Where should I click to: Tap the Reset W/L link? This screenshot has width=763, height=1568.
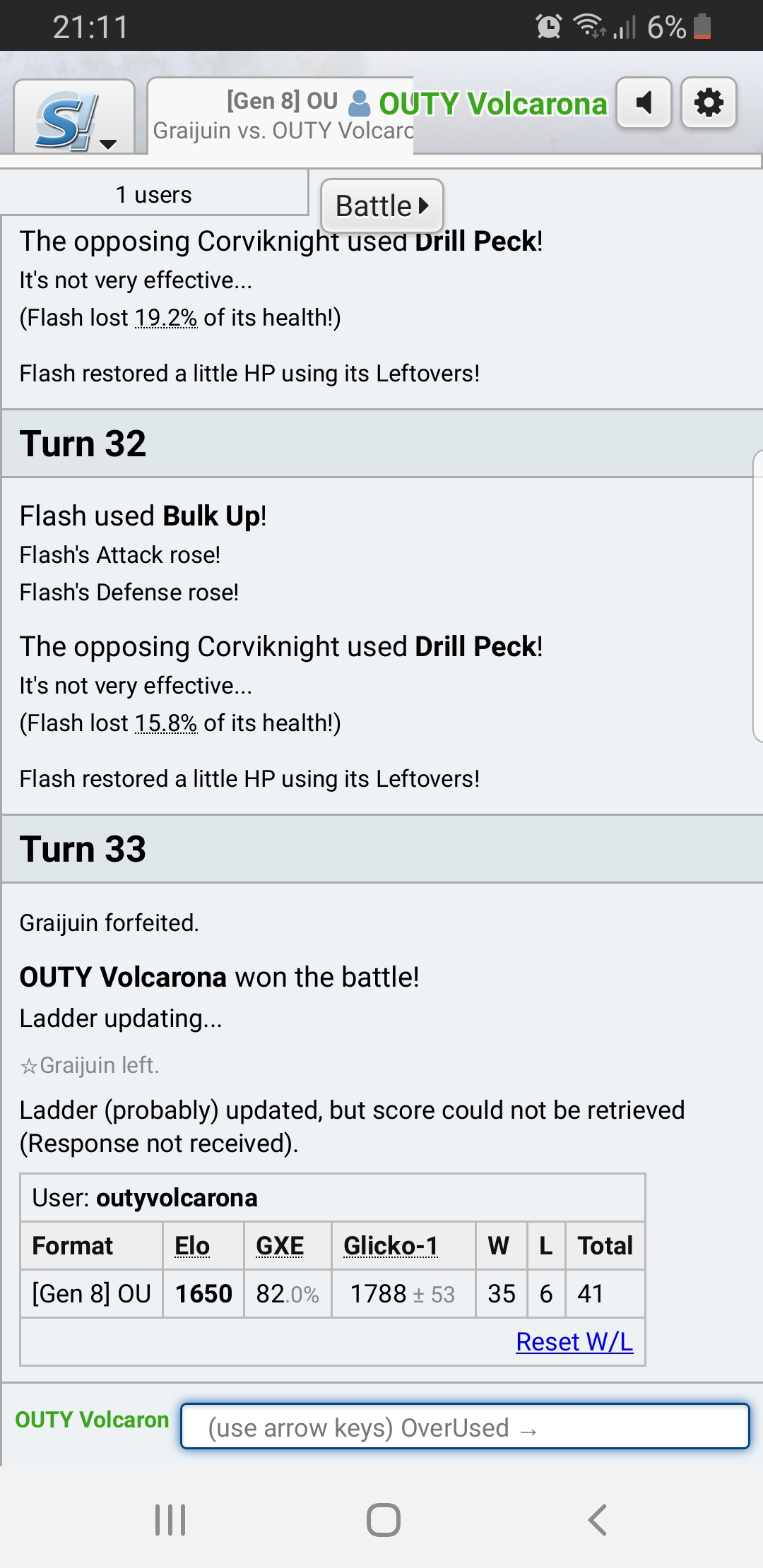point(574,1341)
